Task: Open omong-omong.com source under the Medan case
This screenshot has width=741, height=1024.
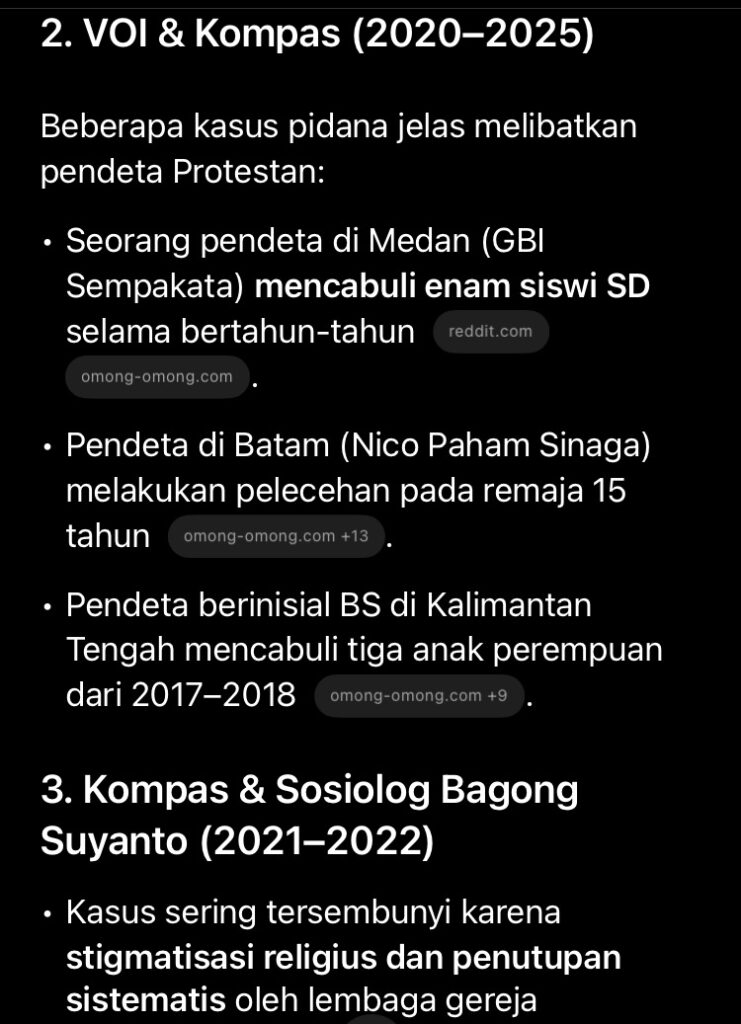Action: pos(157,377)
